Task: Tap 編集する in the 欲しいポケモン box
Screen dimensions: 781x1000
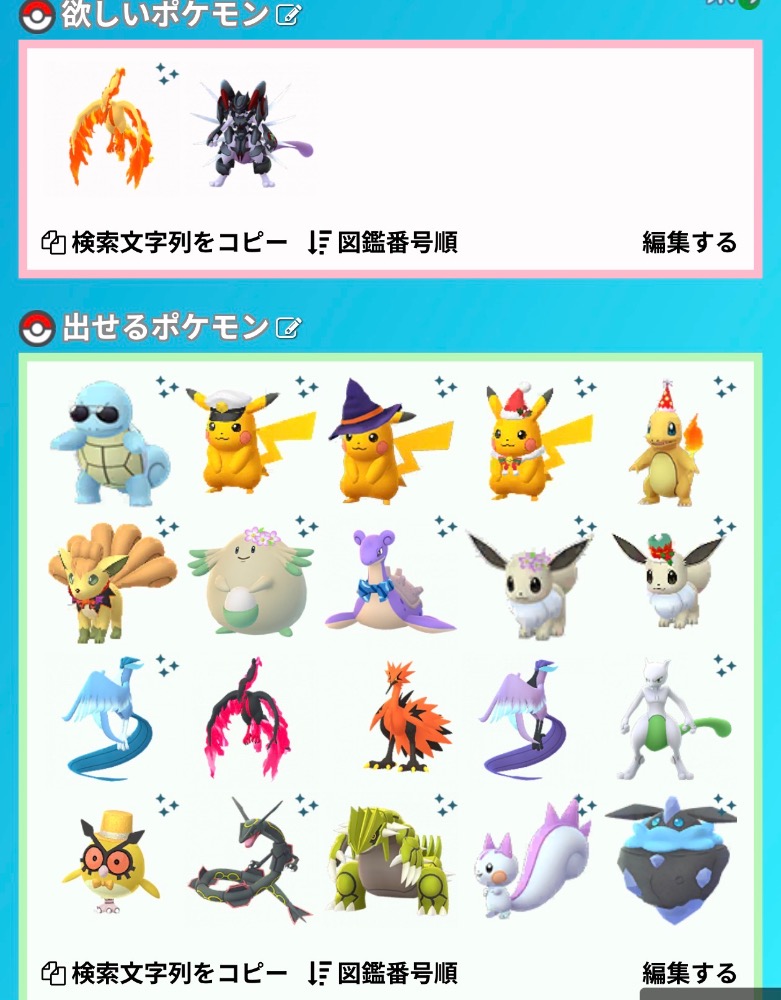Action: [x=689, y=242]
